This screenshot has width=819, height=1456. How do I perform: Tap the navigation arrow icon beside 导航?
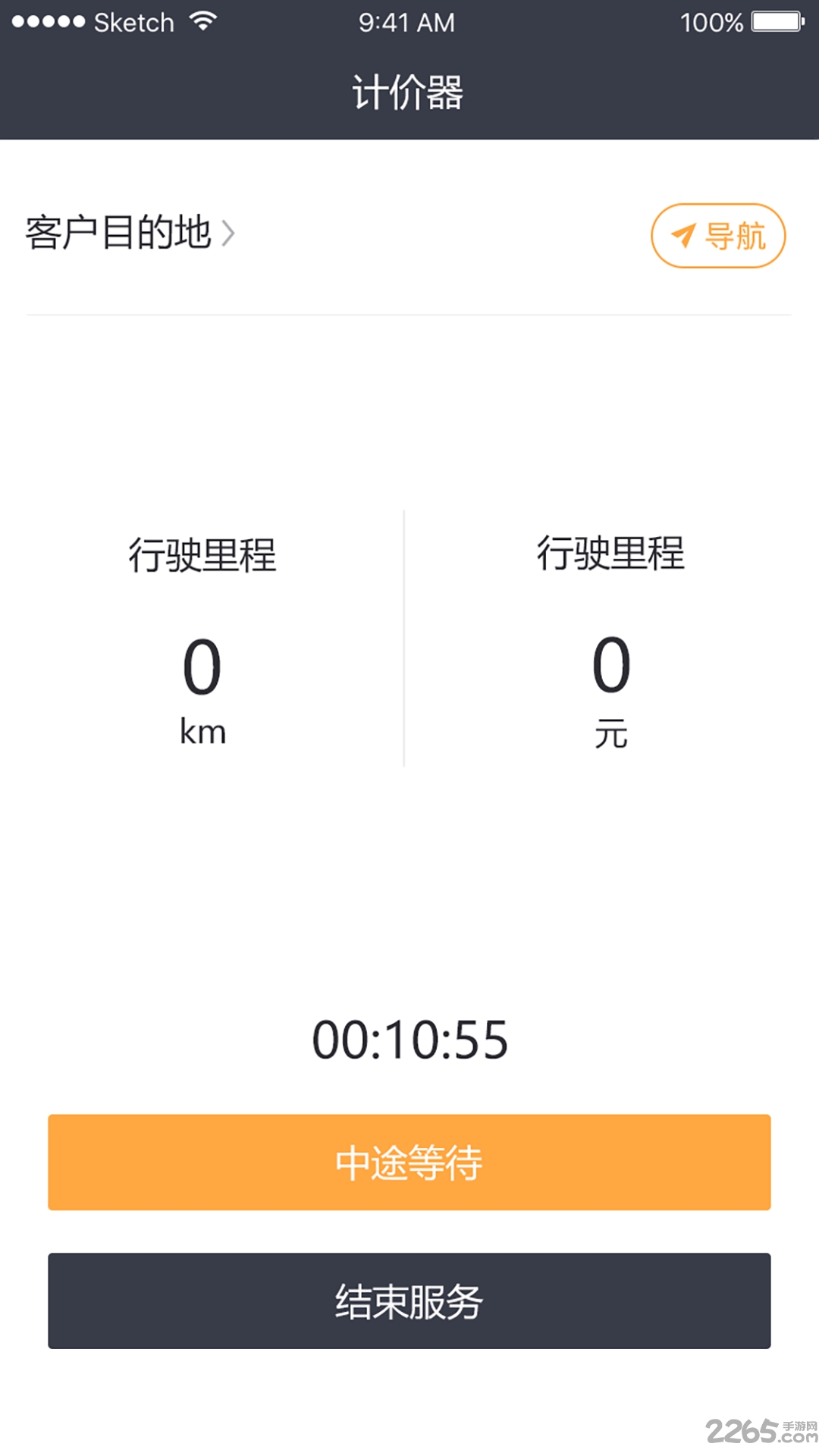(685, 236)
